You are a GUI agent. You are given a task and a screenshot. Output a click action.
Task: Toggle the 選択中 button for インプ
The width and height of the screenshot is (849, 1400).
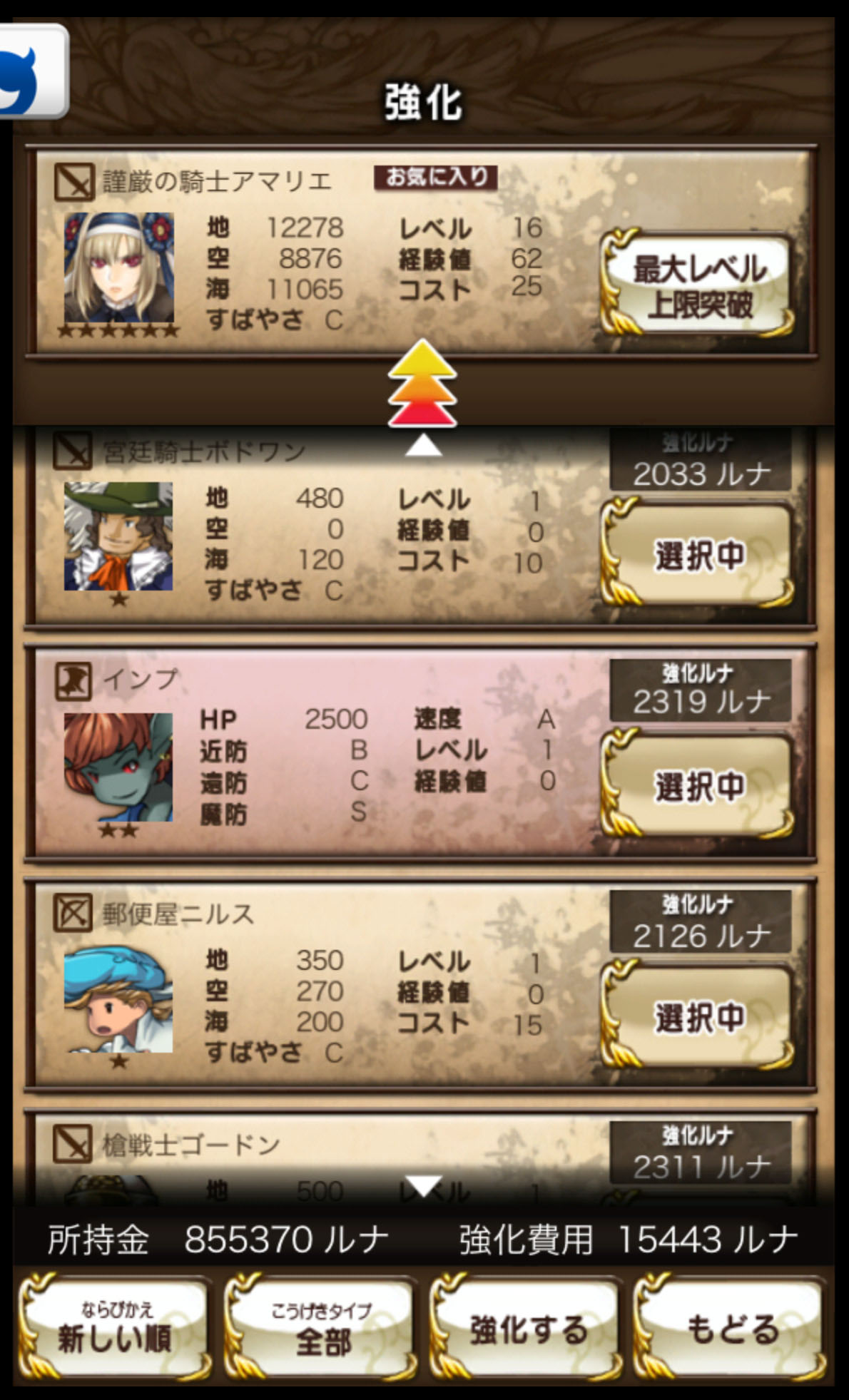[698, 787]
